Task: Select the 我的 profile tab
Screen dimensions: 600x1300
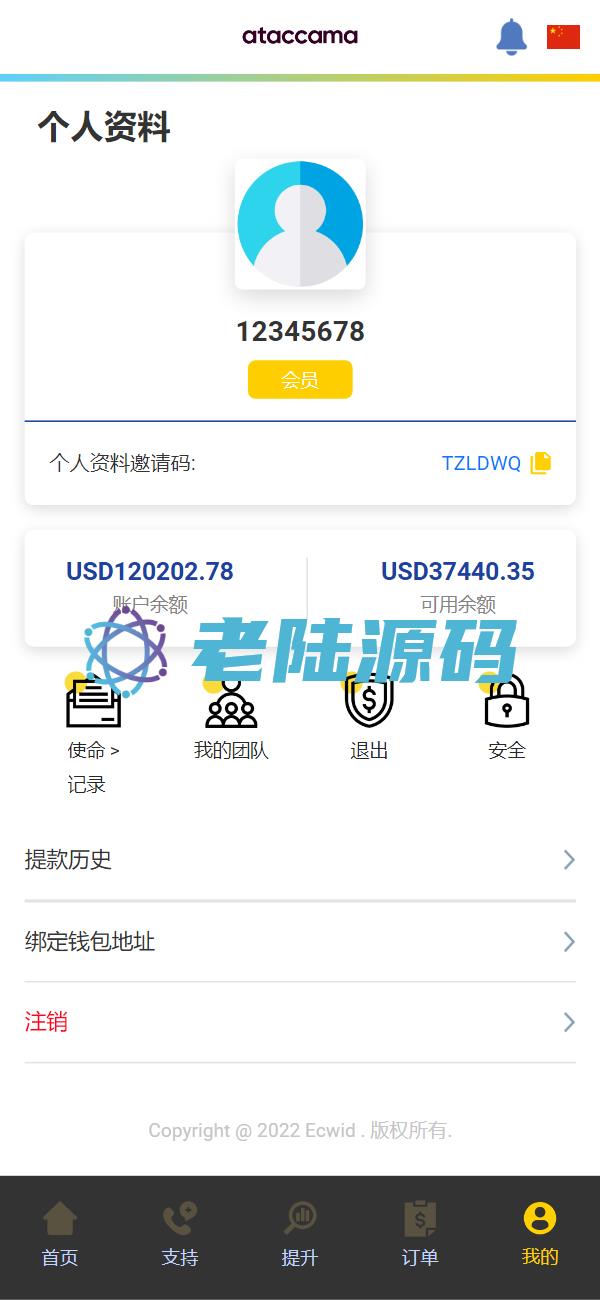Action: click(540, 1236)
